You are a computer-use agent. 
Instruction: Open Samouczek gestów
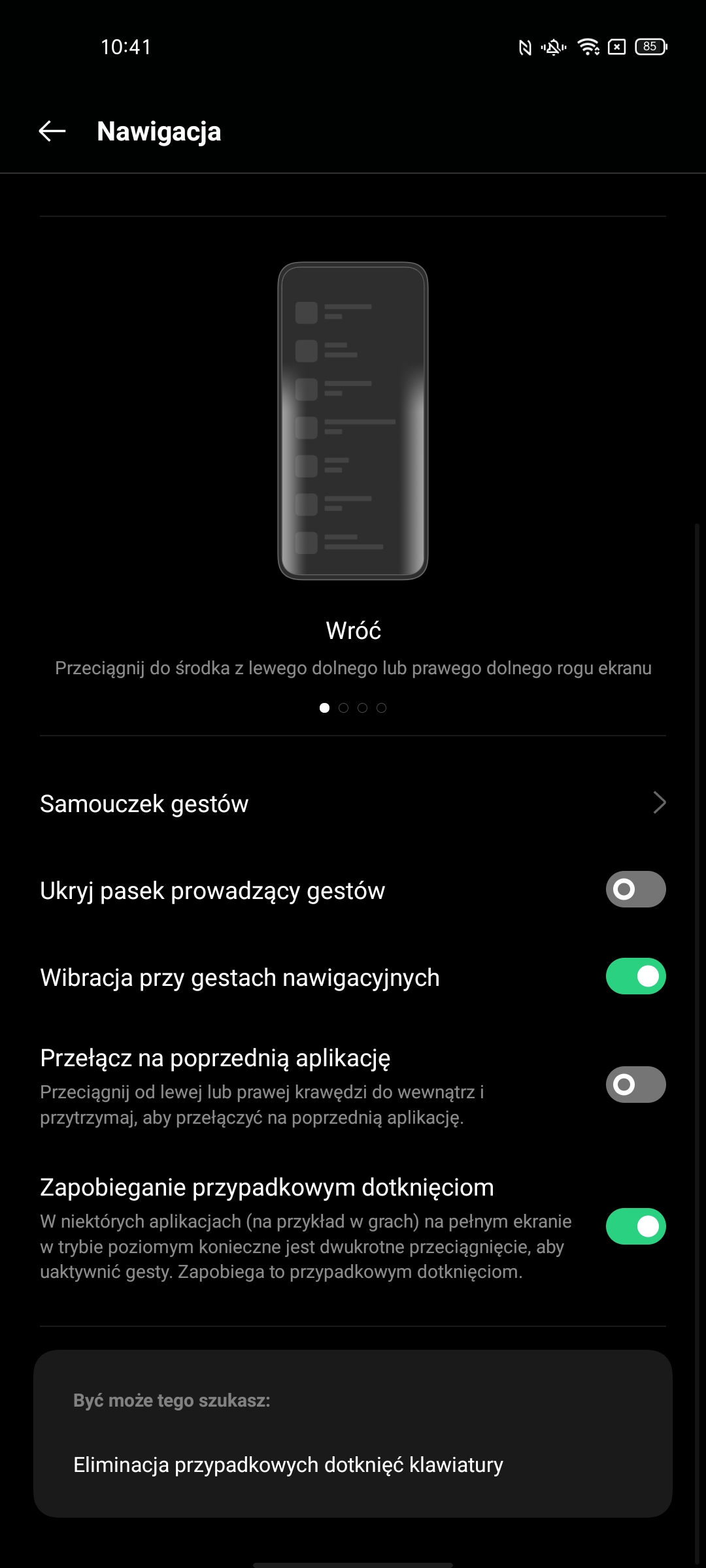(353, 804)
